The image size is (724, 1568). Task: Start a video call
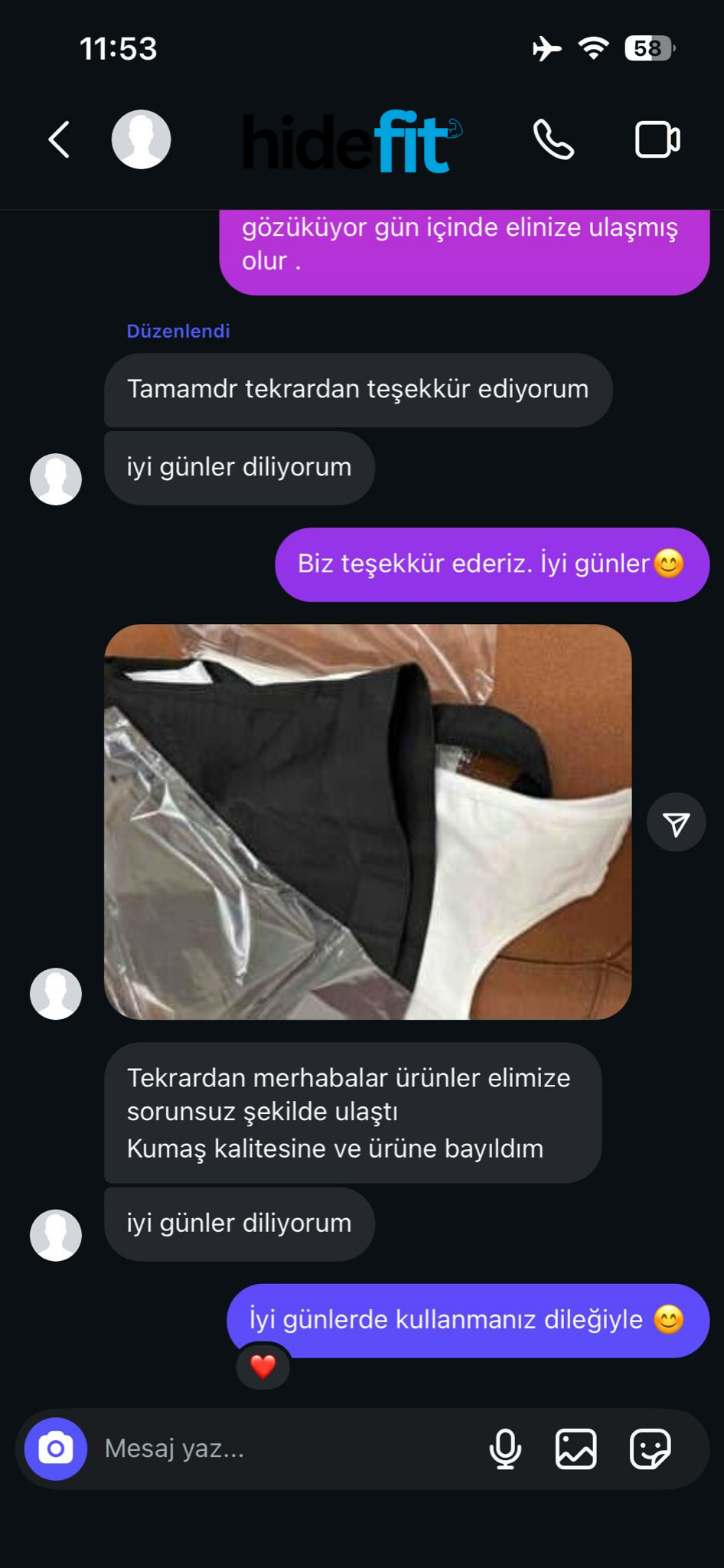pos(657,139)
